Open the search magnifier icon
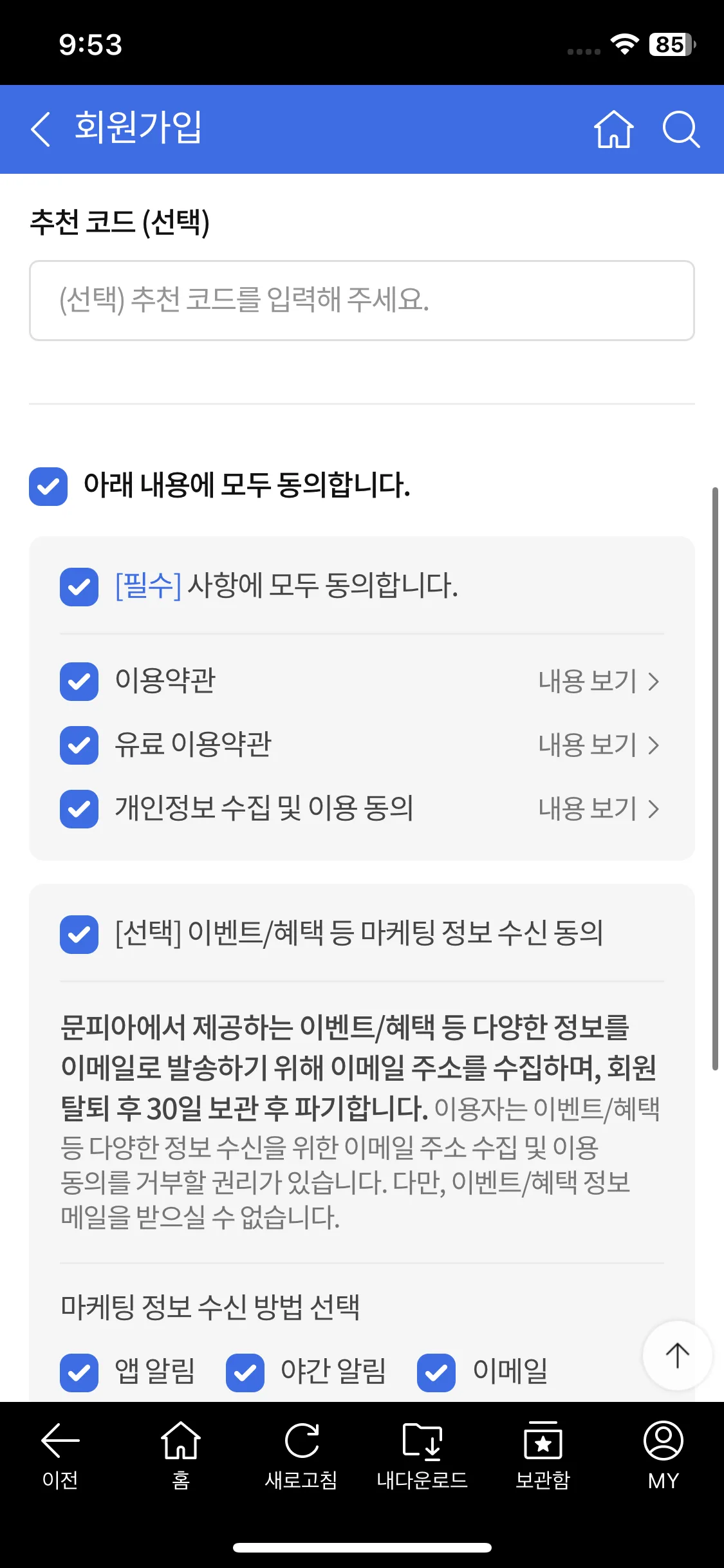 coord(681,129)
